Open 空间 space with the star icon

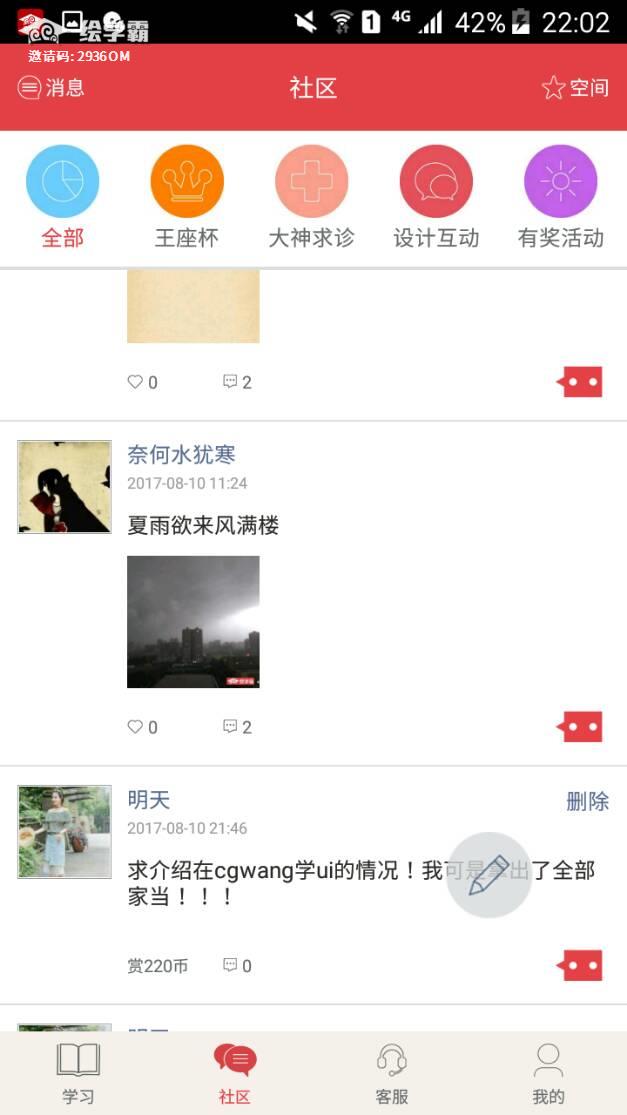575,88
